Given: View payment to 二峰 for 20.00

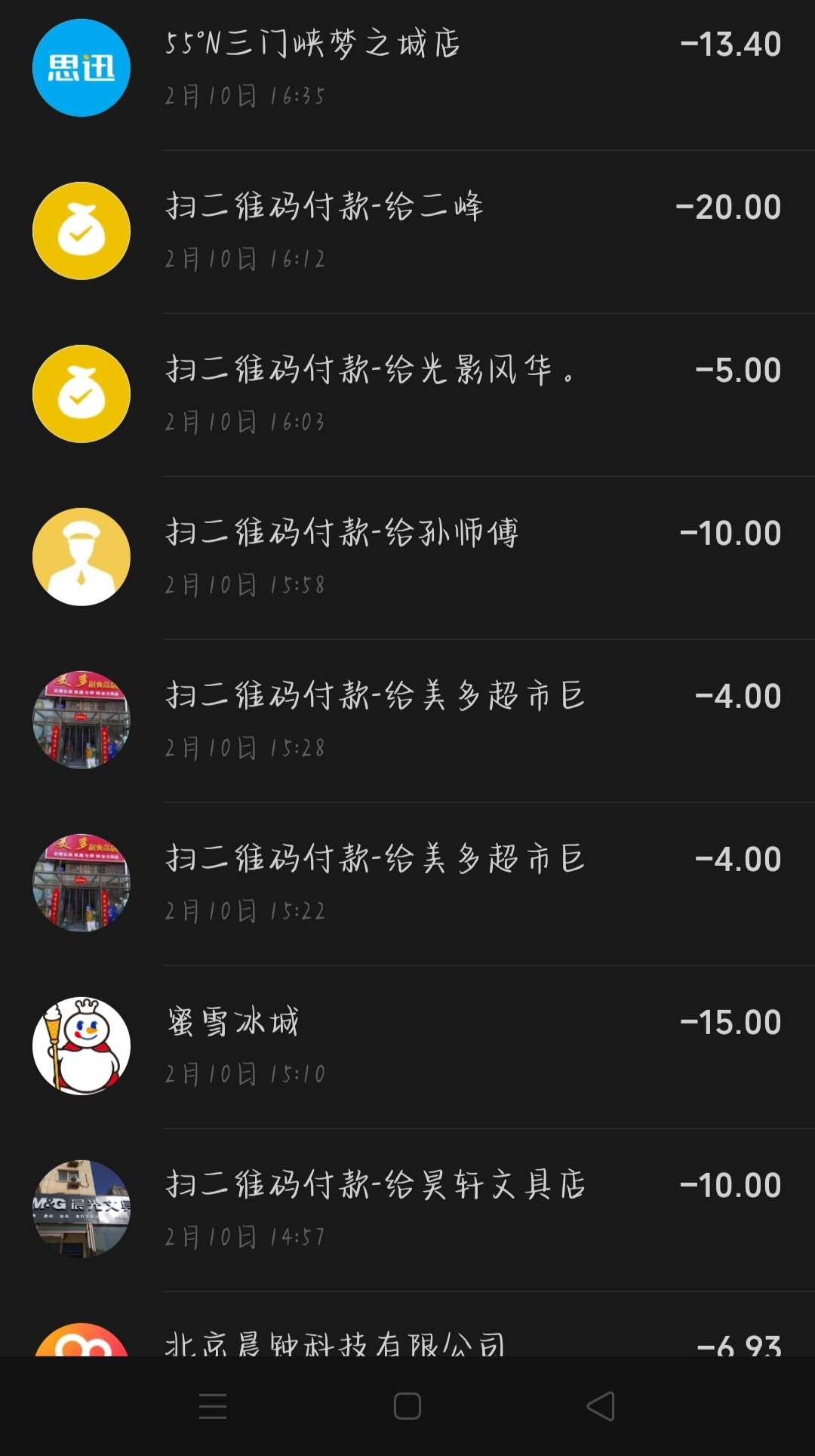Looking at the screenshot, I should 407,231.
